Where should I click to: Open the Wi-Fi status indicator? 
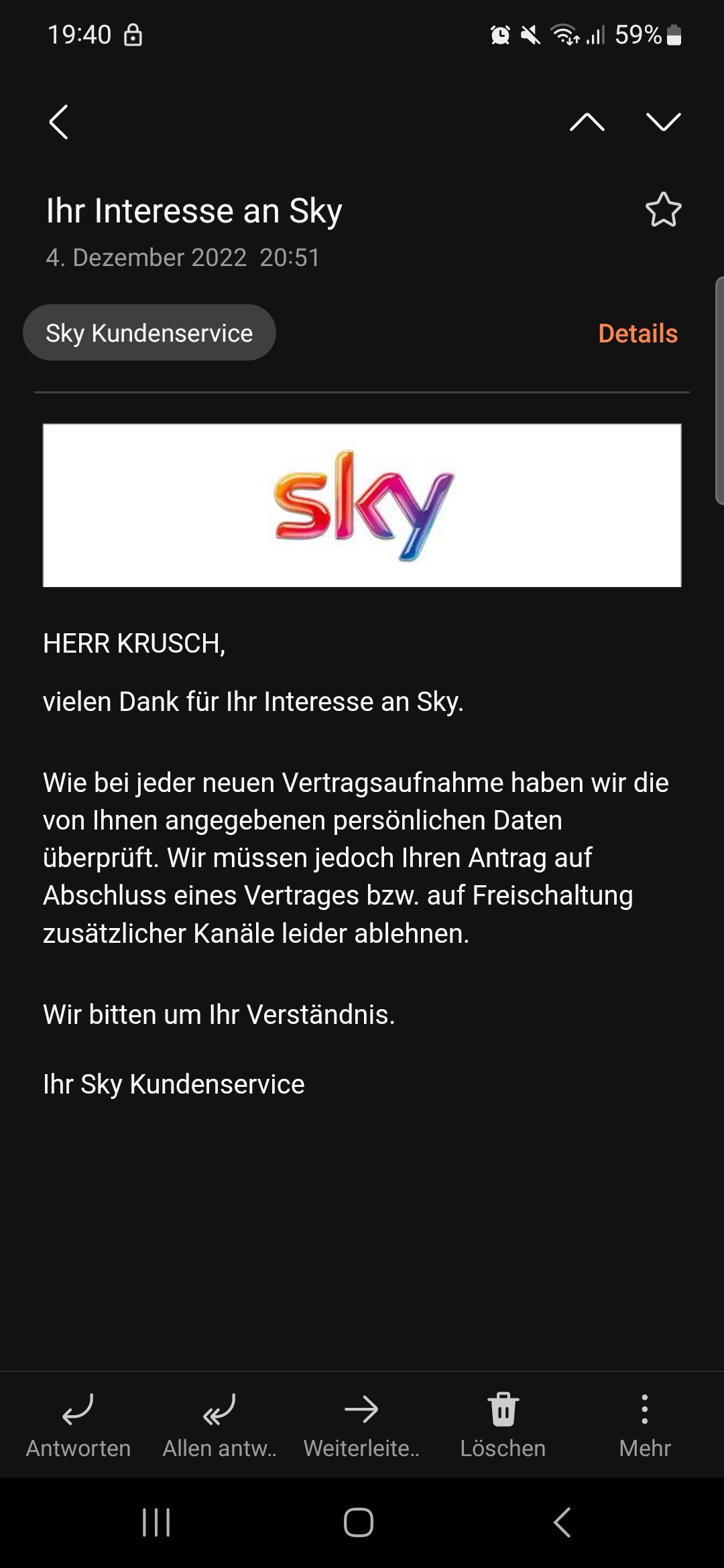click(565, 35)
